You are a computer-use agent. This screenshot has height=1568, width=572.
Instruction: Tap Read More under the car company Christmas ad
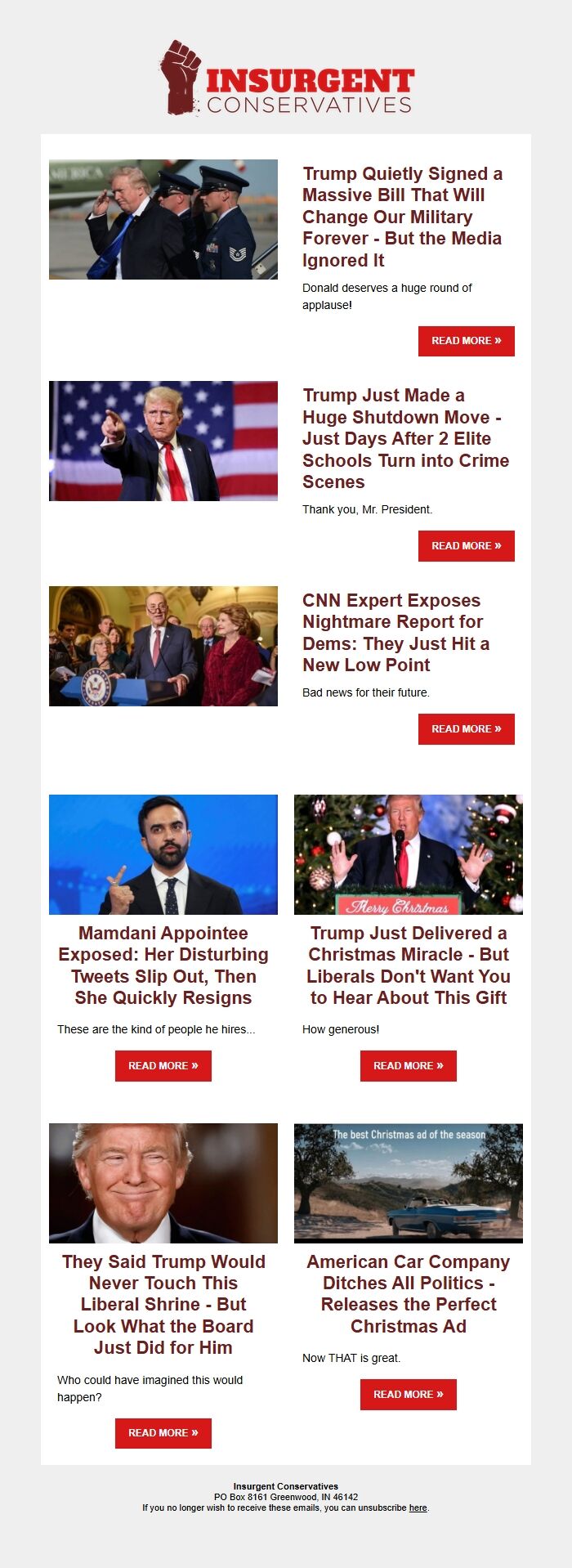408,1395
